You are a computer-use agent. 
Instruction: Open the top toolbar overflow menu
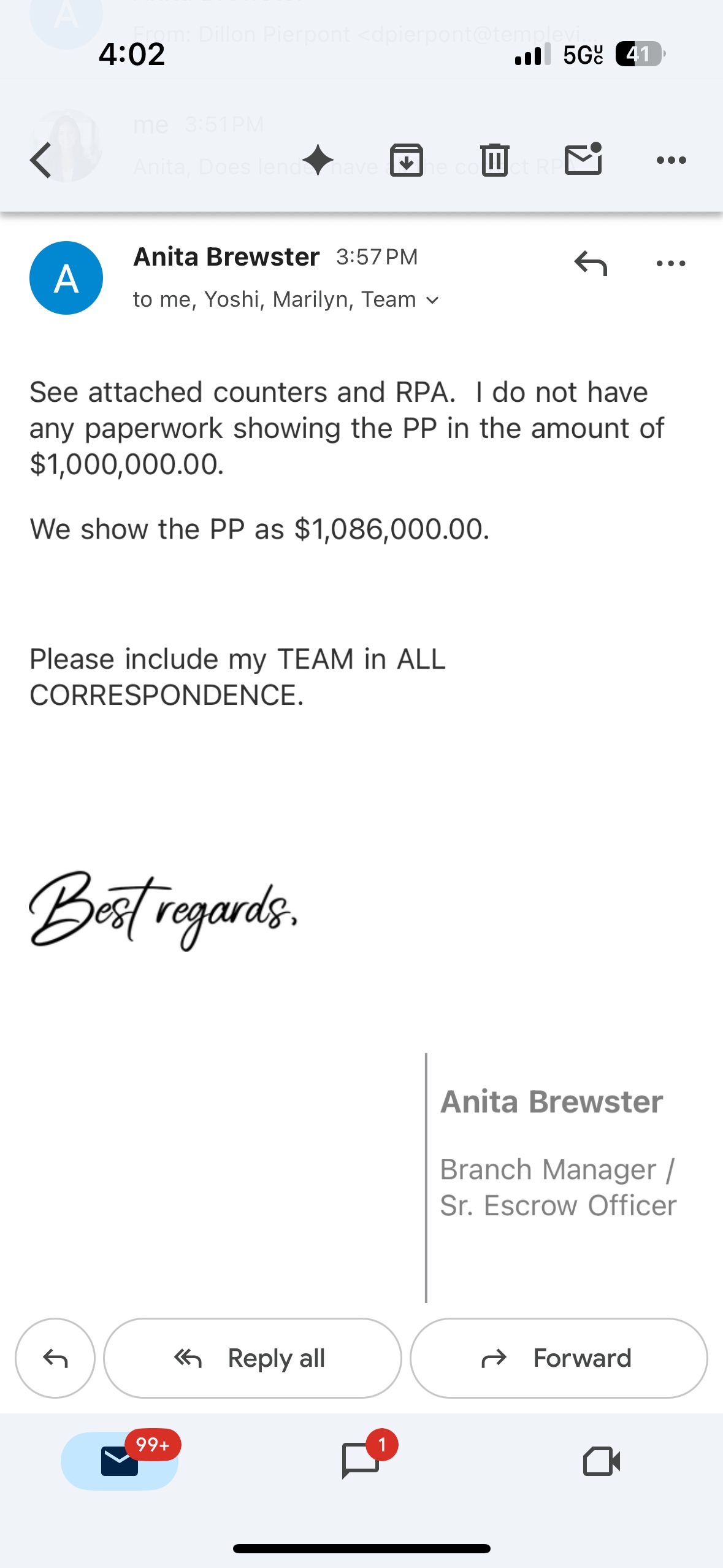click(671, 160)
